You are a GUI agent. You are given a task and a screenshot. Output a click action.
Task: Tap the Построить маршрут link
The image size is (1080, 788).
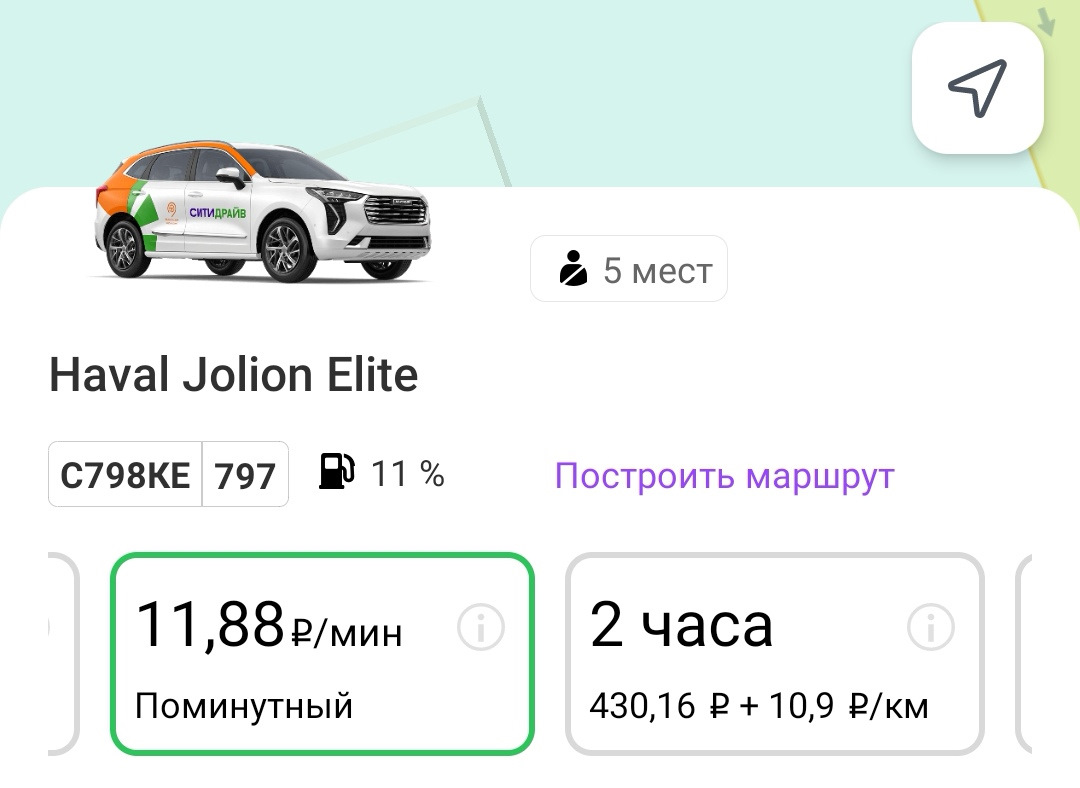(x=724, y=476)
